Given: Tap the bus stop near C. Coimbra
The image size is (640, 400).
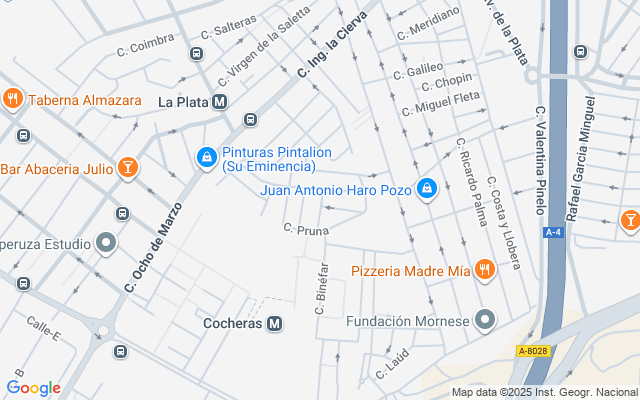Looking at the screenshot, I should 196,53.
